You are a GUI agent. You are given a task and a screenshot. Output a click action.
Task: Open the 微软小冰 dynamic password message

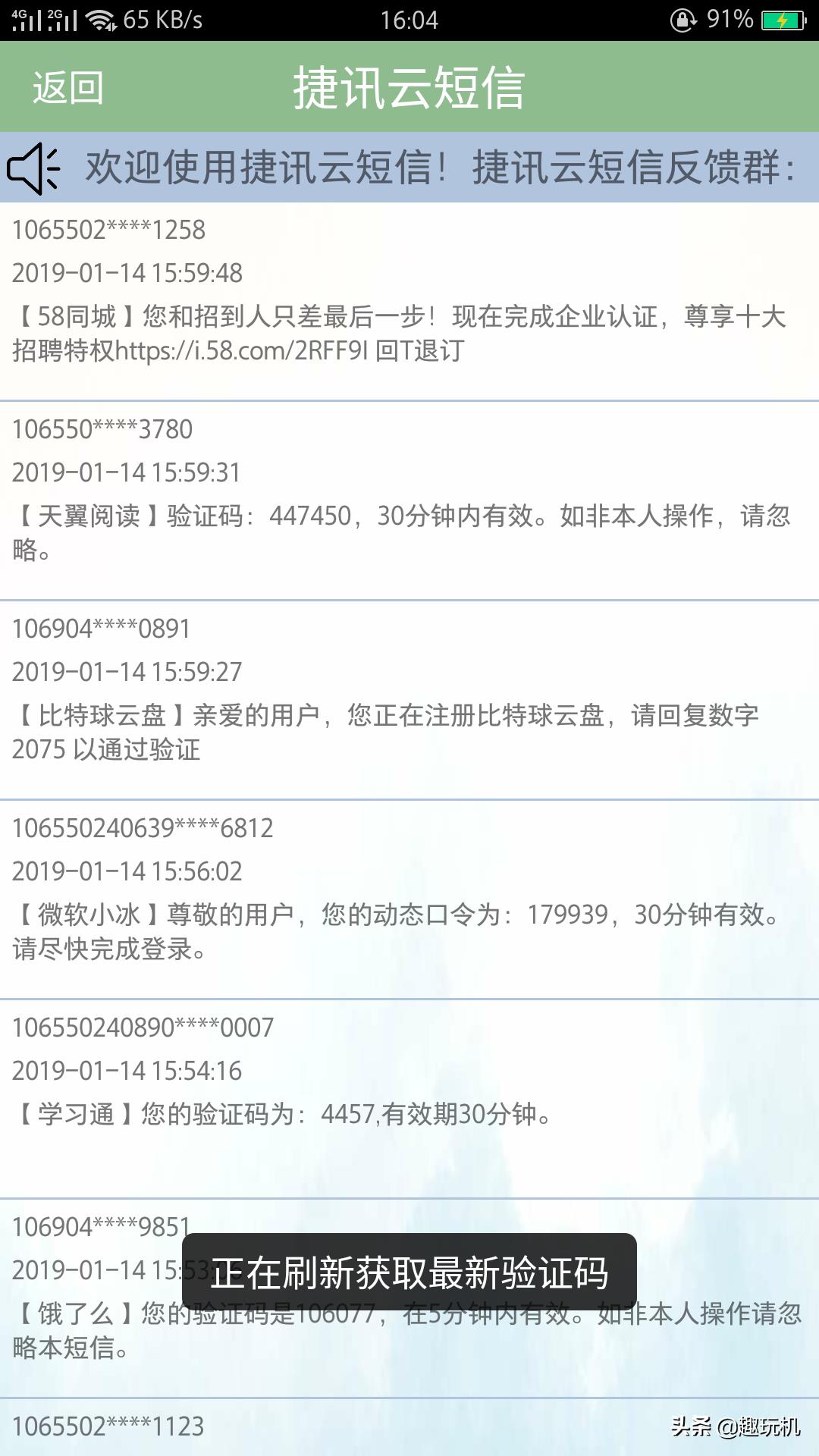click(x=409, y=899)
